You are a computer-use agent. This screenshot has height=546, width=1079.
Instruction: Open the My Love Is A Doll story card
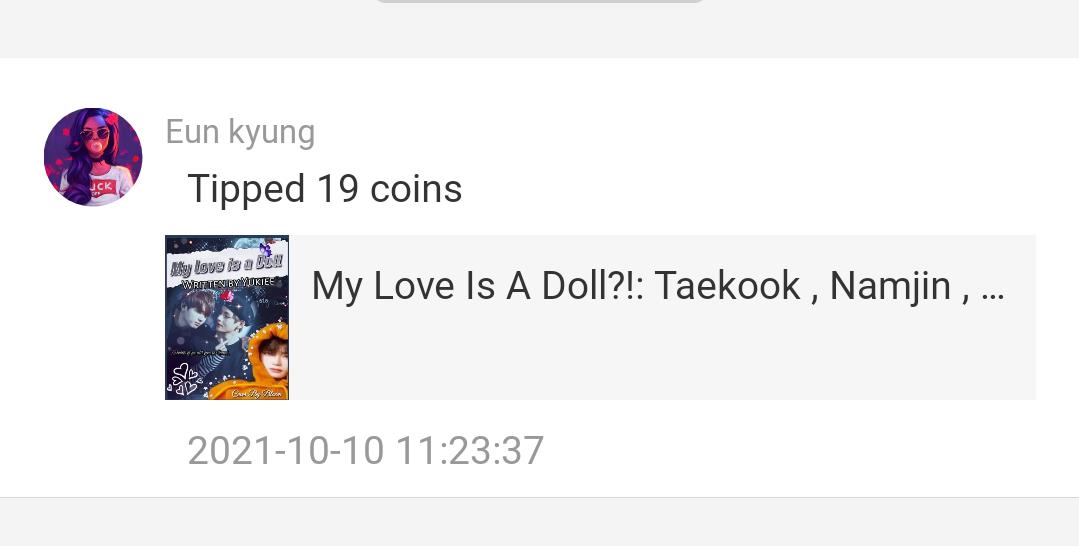(600, 317)
